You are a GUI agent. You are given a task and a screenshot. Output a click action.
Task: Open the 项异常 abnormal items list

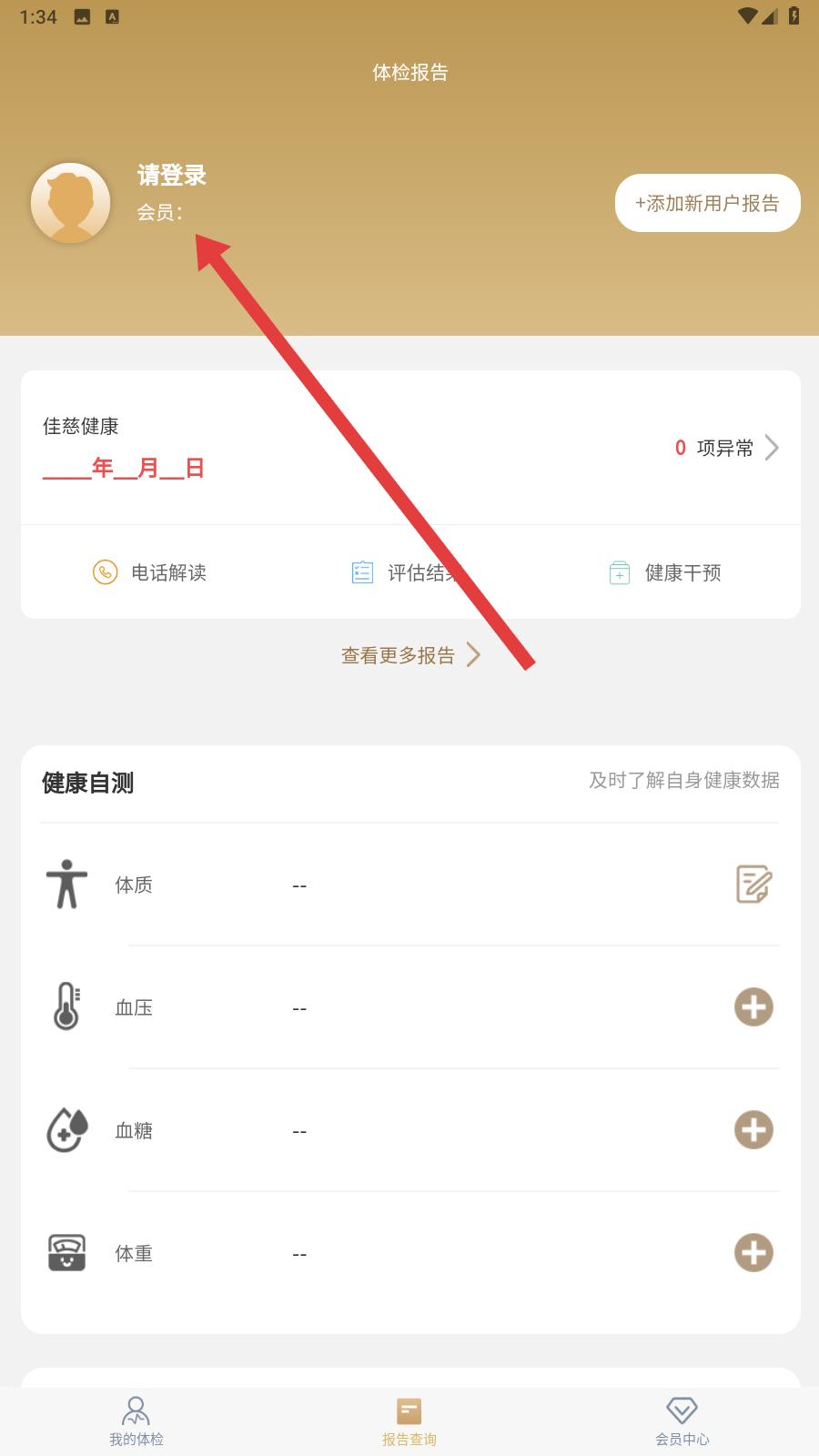click(726, 448)
